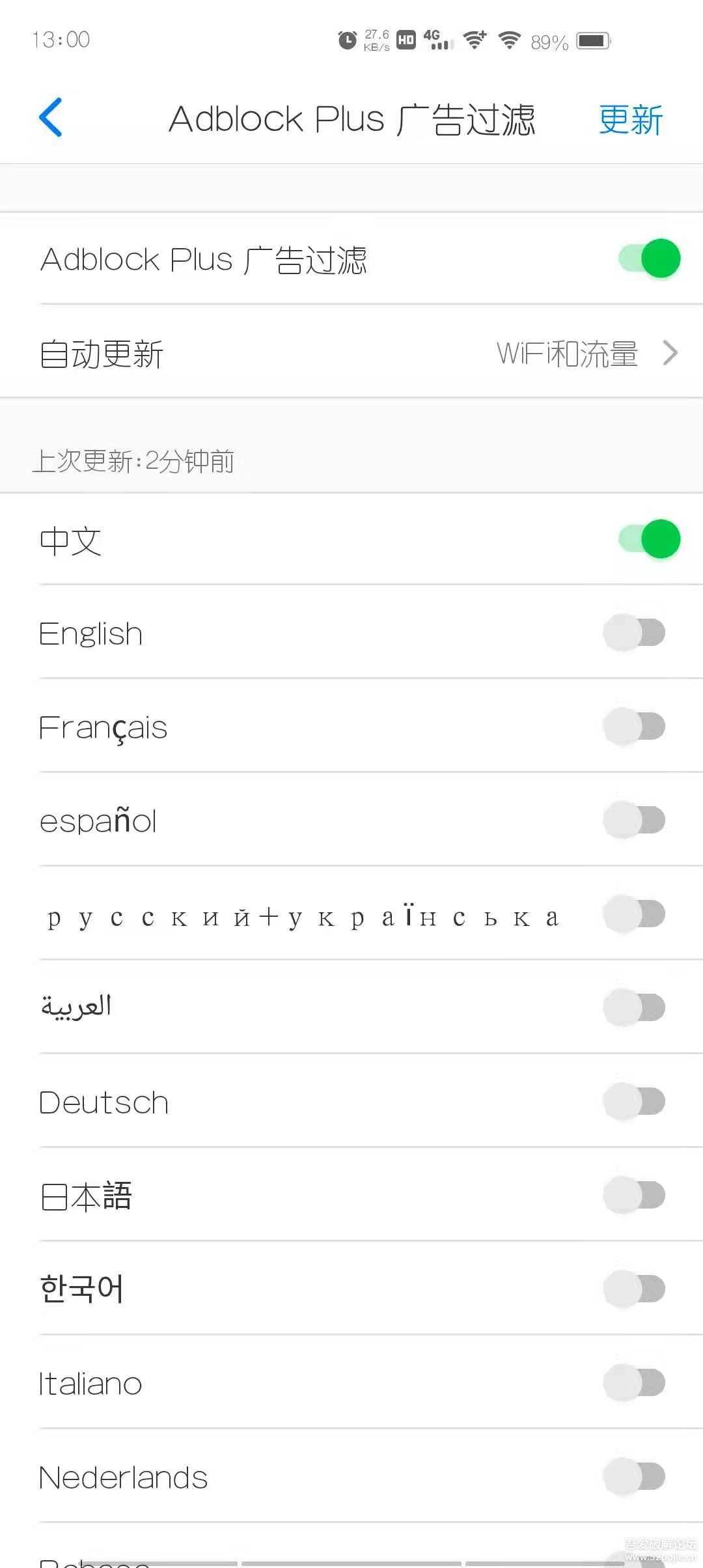Turn on the العربية filter list

(x=634, y=1007)
